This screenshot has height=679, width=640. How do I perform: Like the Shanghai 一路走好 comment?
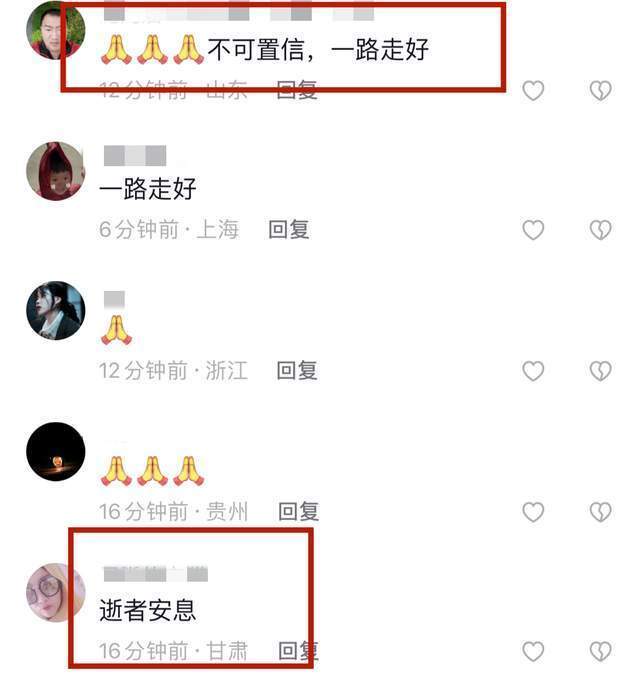point(534,230)
